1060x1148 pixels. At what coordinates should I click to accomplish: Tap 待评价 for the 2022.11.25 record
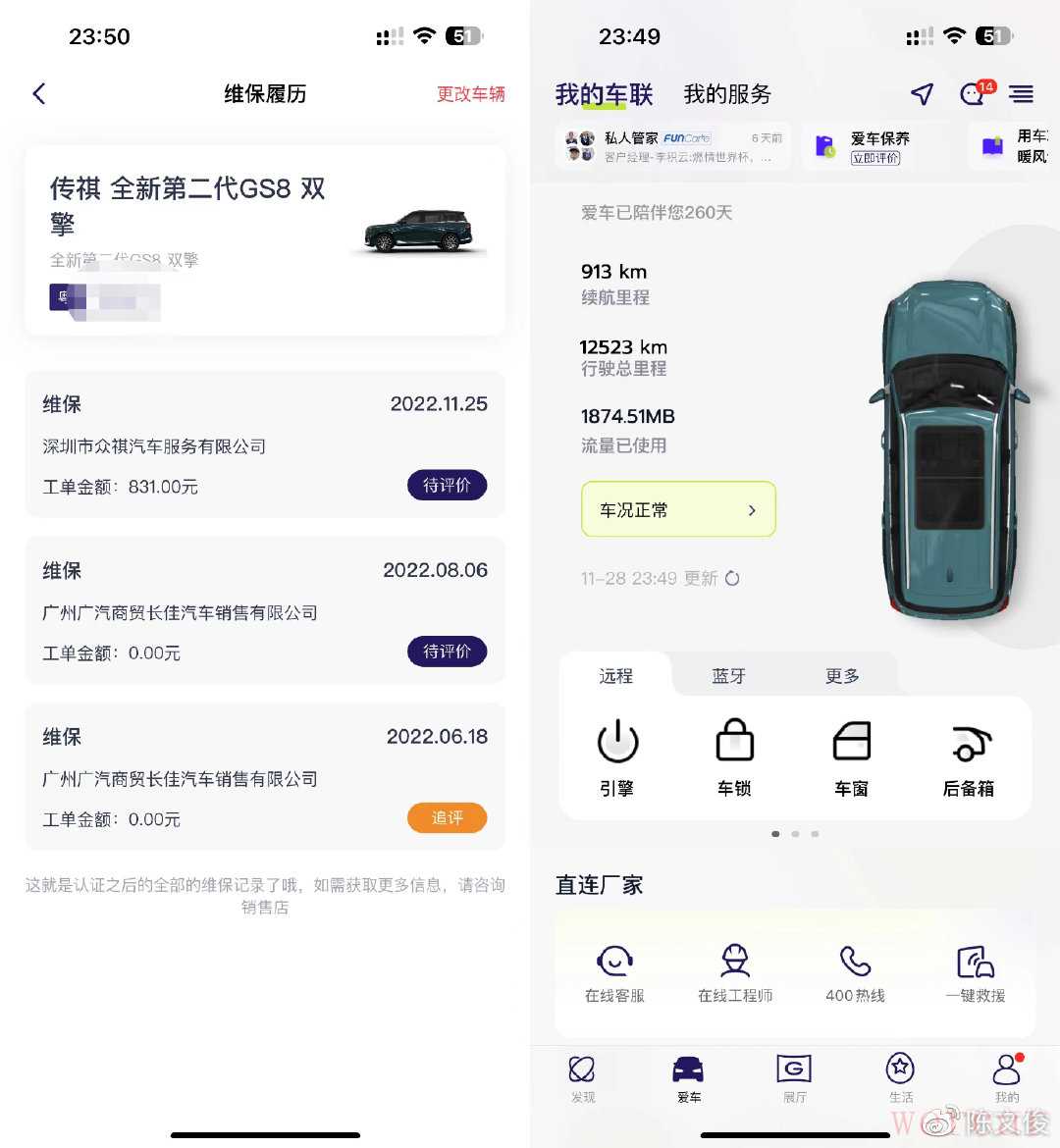point(447,485)
